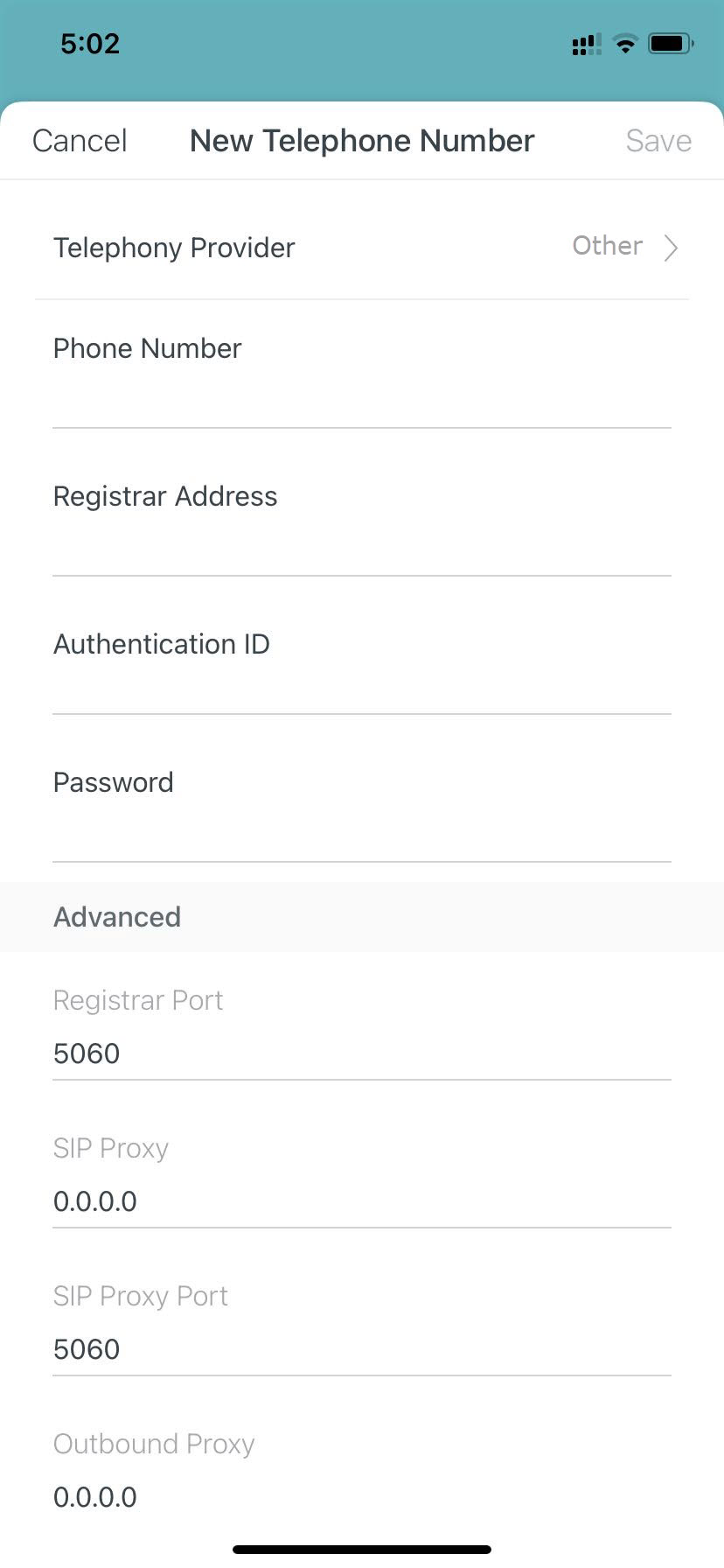Click the Advanced section header

click(x=117, y=917)
